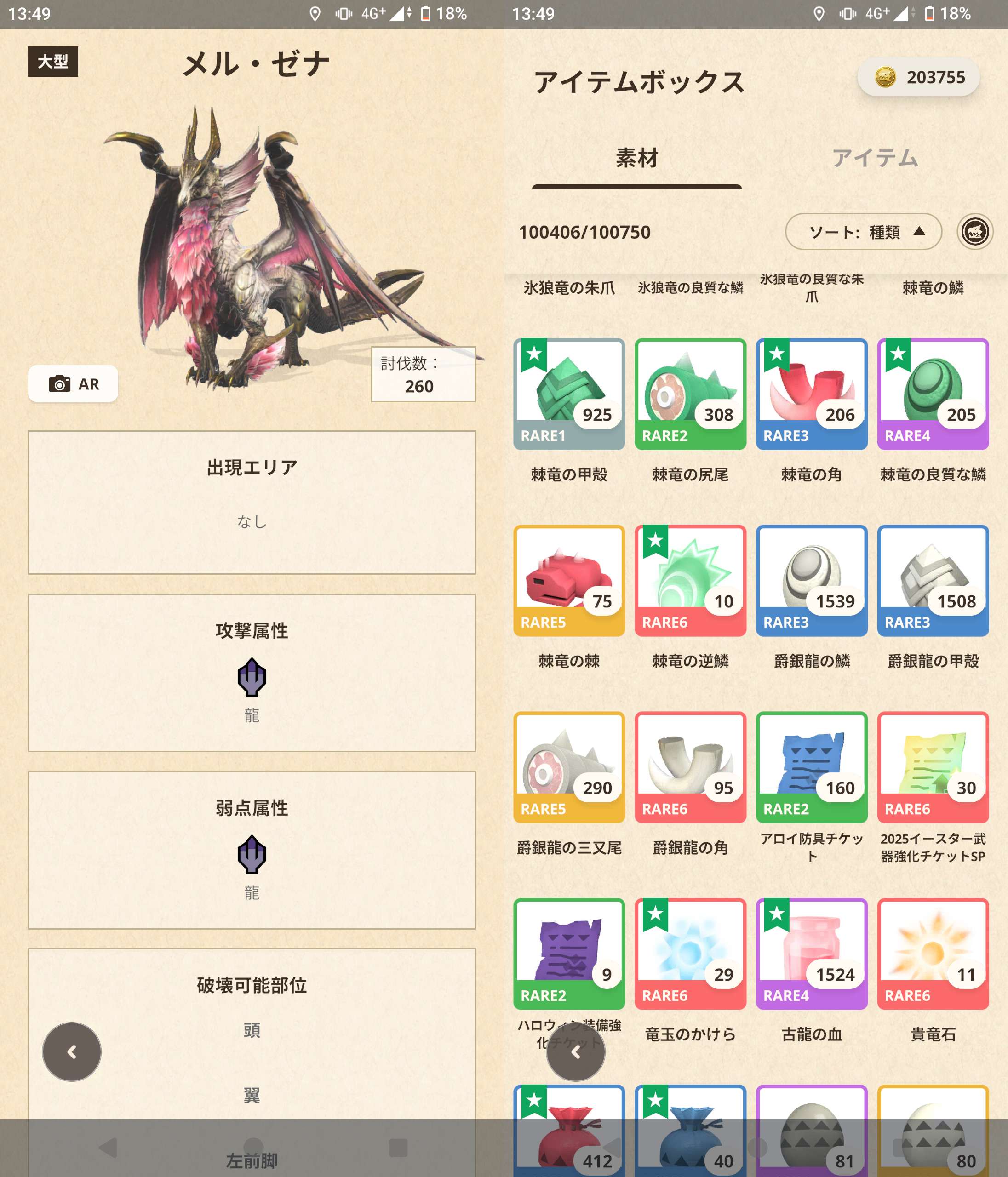The image size is (1008, 1177).
Task: Open 貴竜石 RARE6 item tile
Action: [x=933, y=954]
